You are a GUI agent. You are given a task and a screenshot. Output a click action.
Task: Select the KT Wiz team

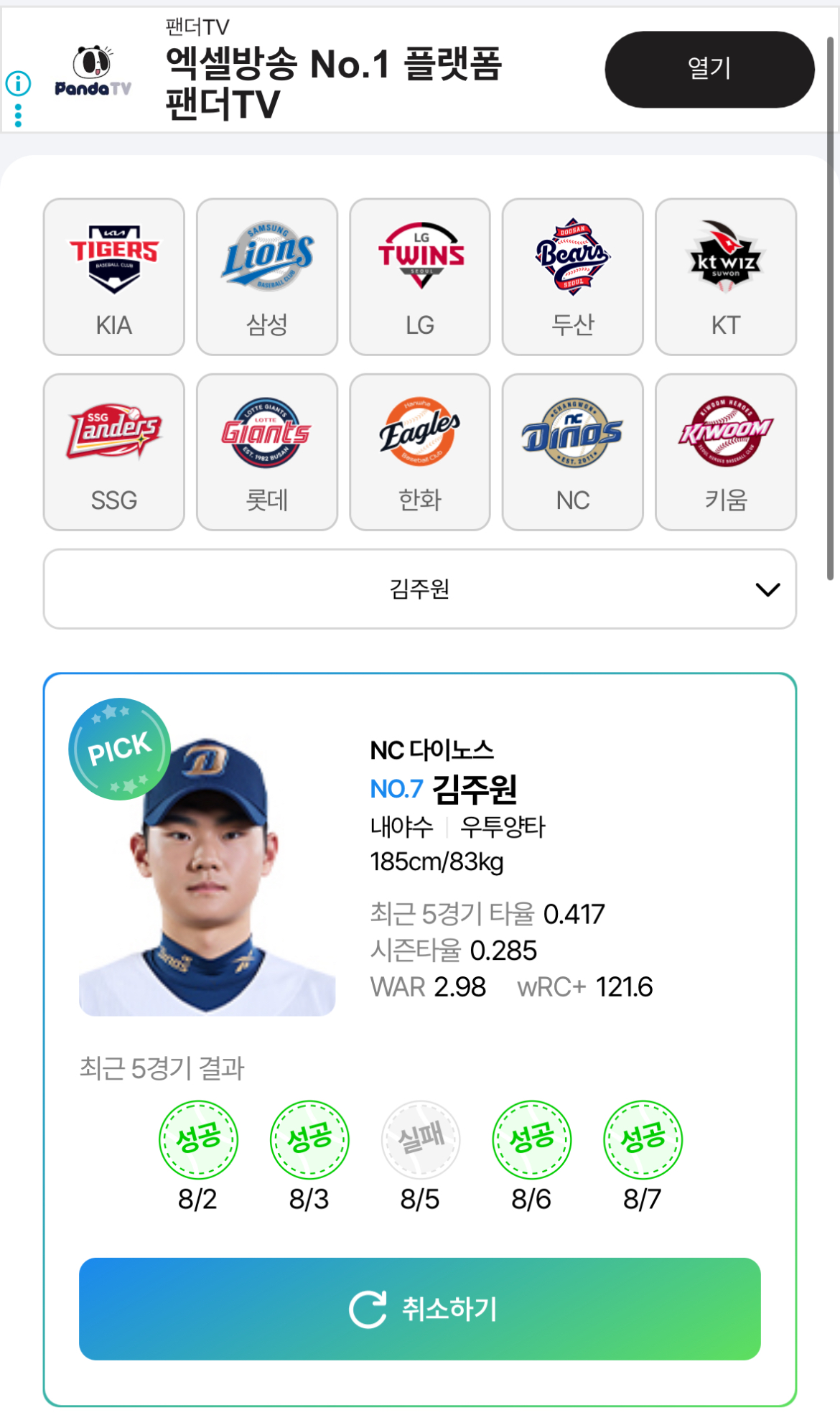pyautogui.click(x=726, y=277)
